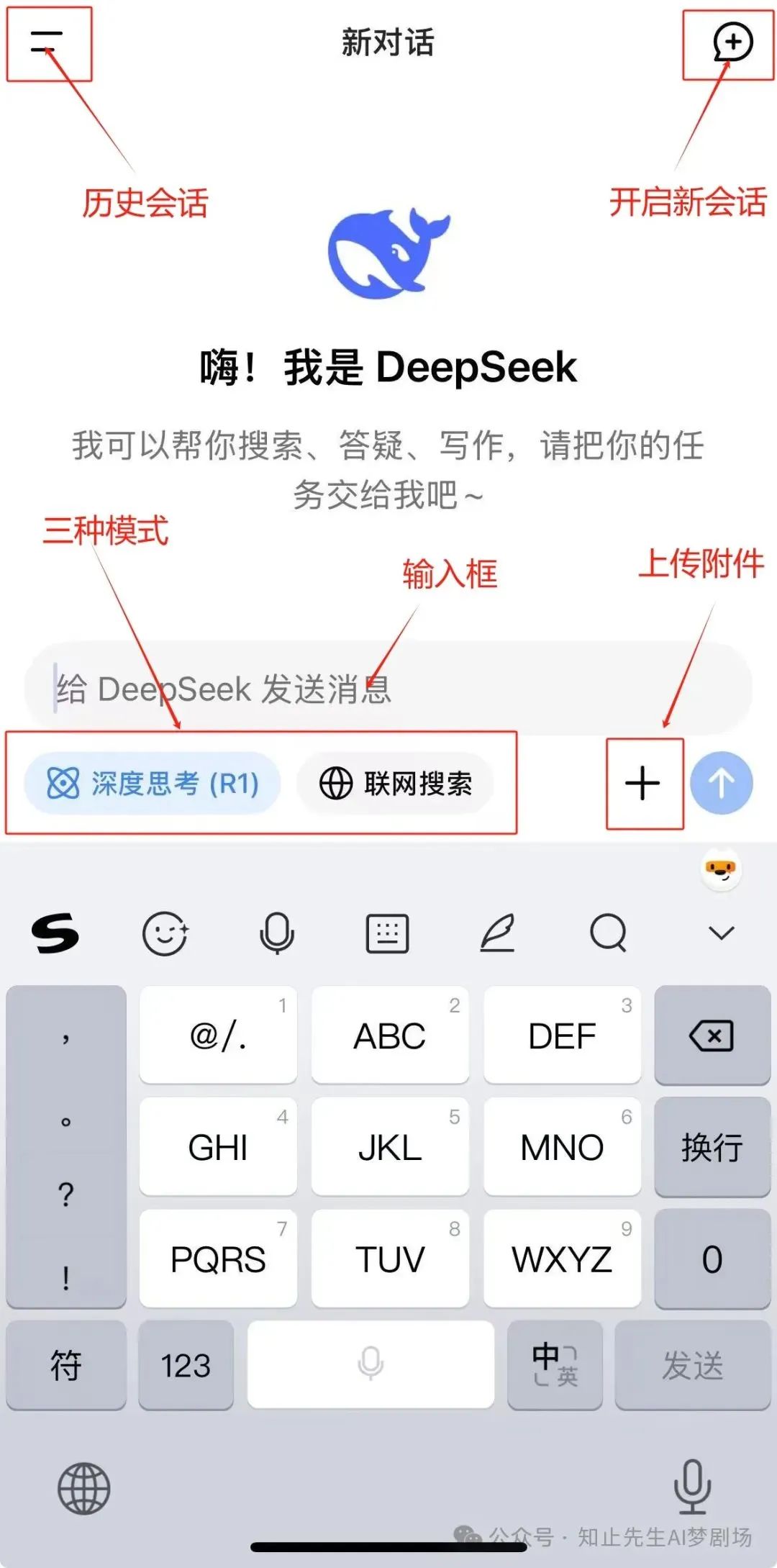Toggle 深度思考 (R1) mode

point(153,783)
